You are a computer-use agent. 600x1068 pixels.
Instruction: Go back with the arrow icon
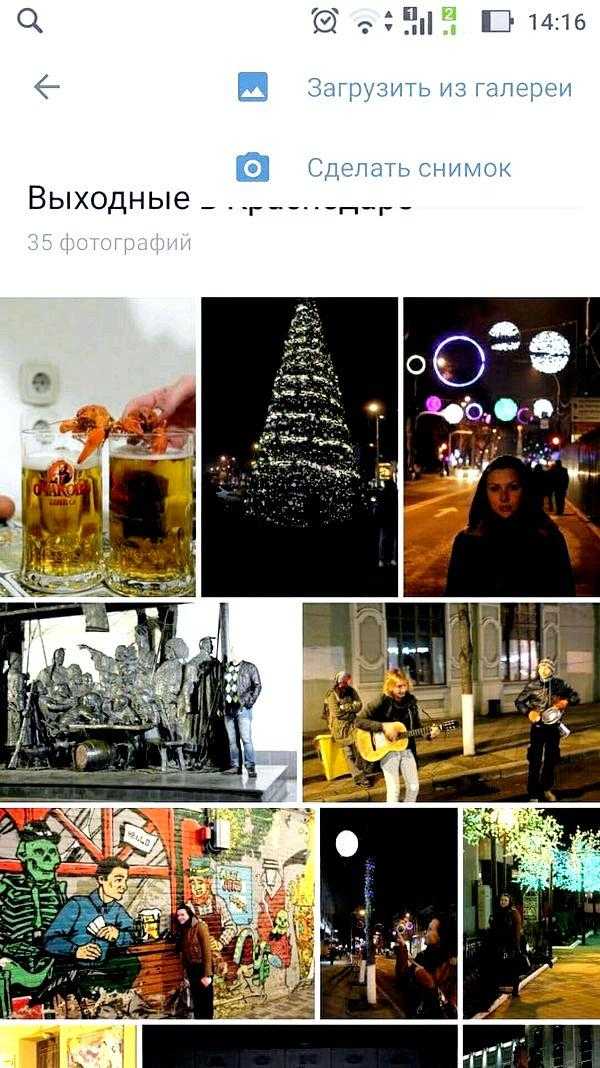(47, 87)
